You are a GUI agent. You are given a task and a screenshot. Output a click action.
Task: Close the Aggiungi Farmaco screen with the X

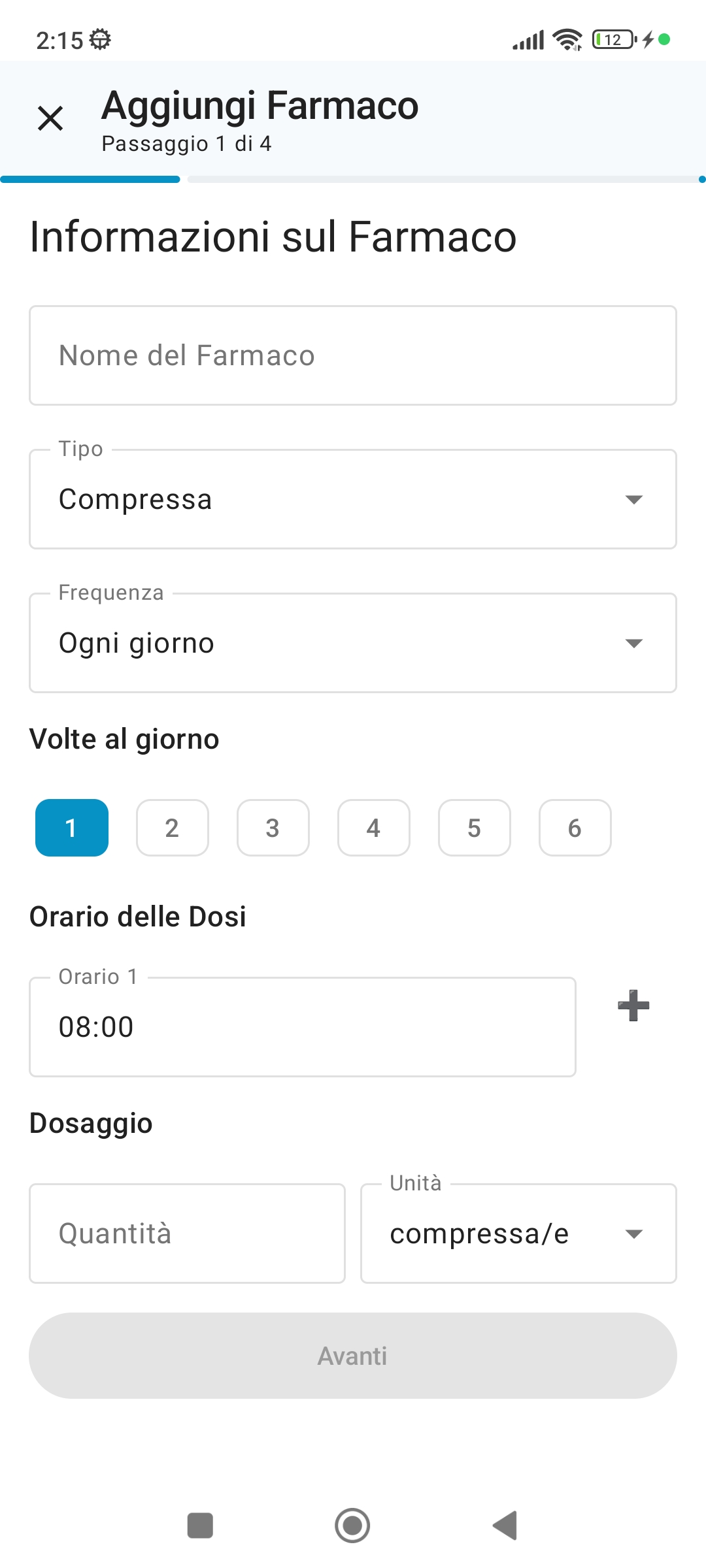tap(51, 119)
